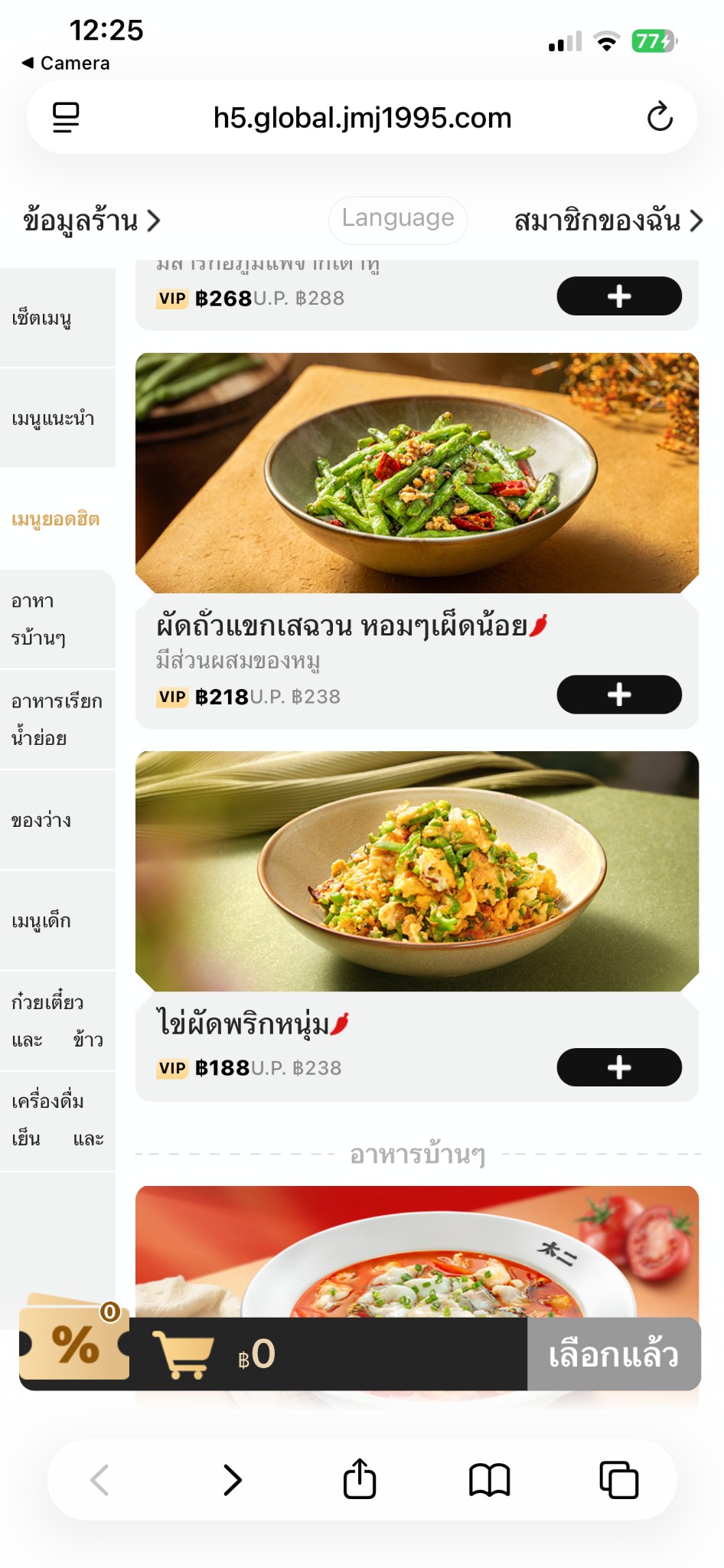Add the ฿268 dish to cart

pyautogui.click(x=618, y=296)
